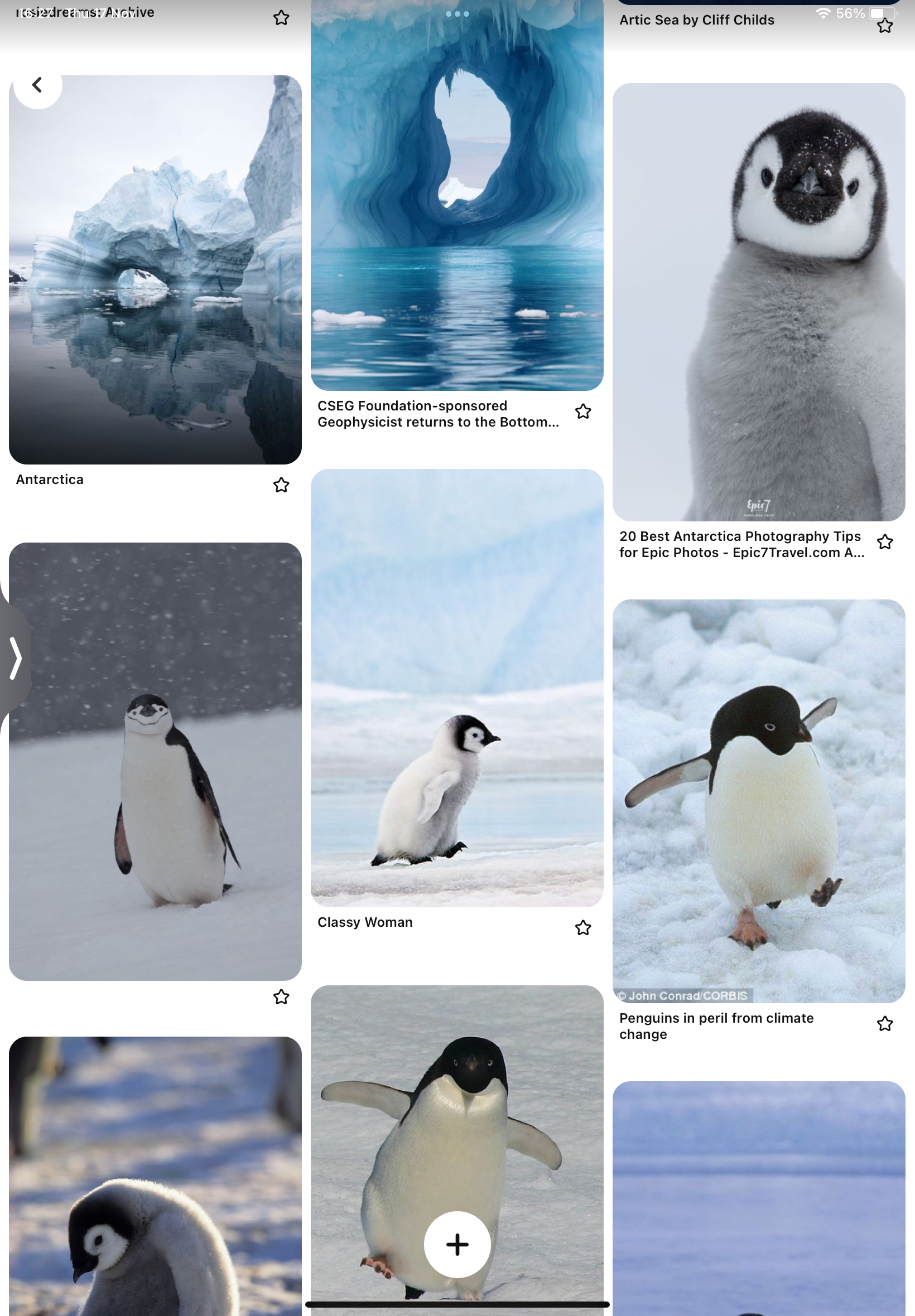Star the Antarctica pin
This screenshot has height=1316, width=915.
[281, 485]
